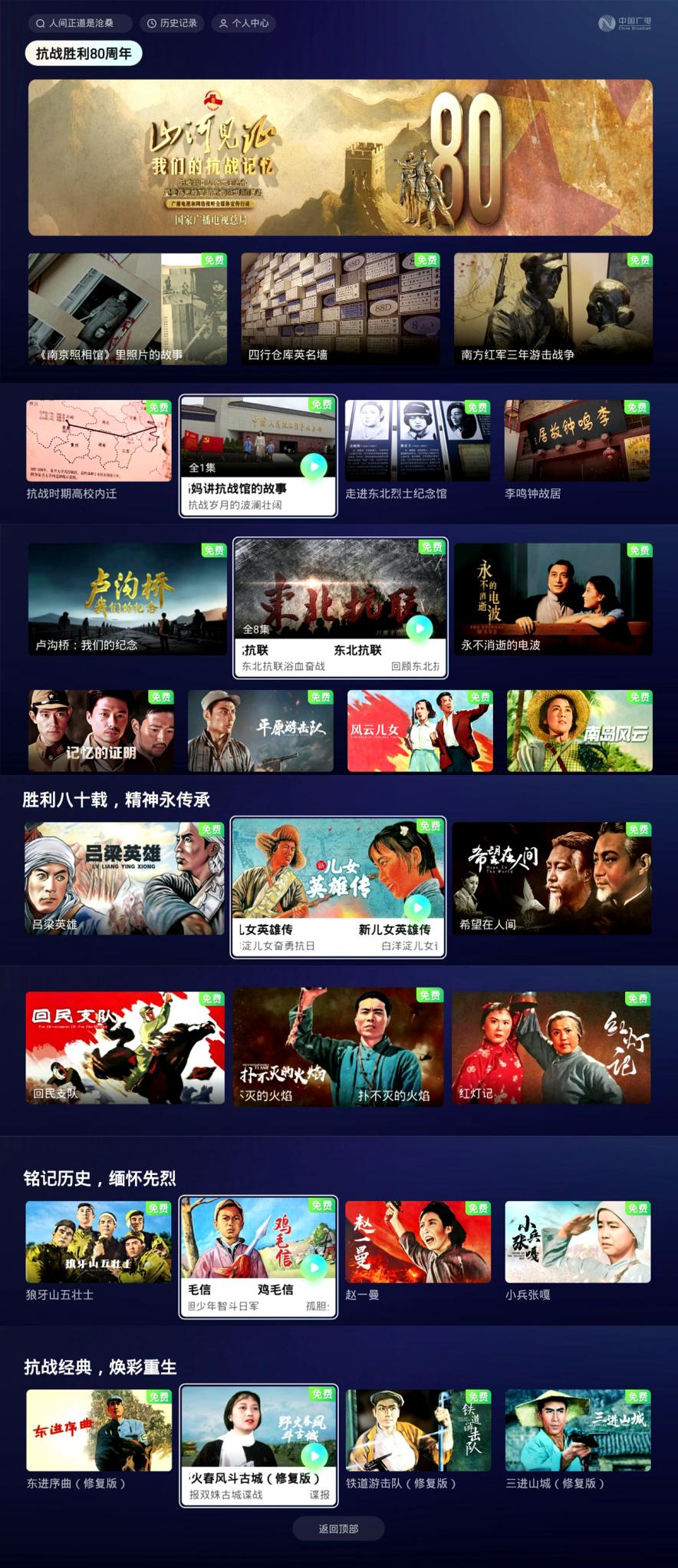Tap 返回顶部 to return to top
678x1568 pixels.
(x=338, y=1529)
